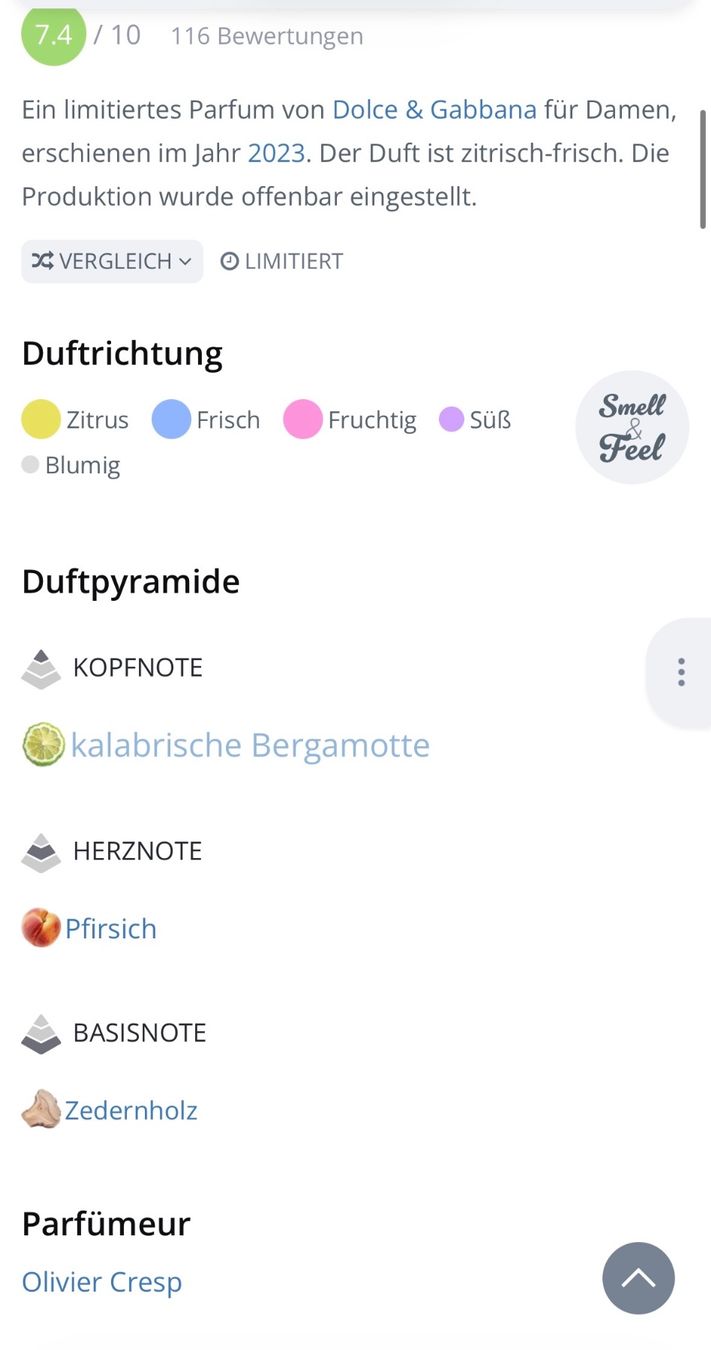This screenshot has height=1350, width=711.
Task: Open the Smell & Feel badge
Action: tap(632, 427)
